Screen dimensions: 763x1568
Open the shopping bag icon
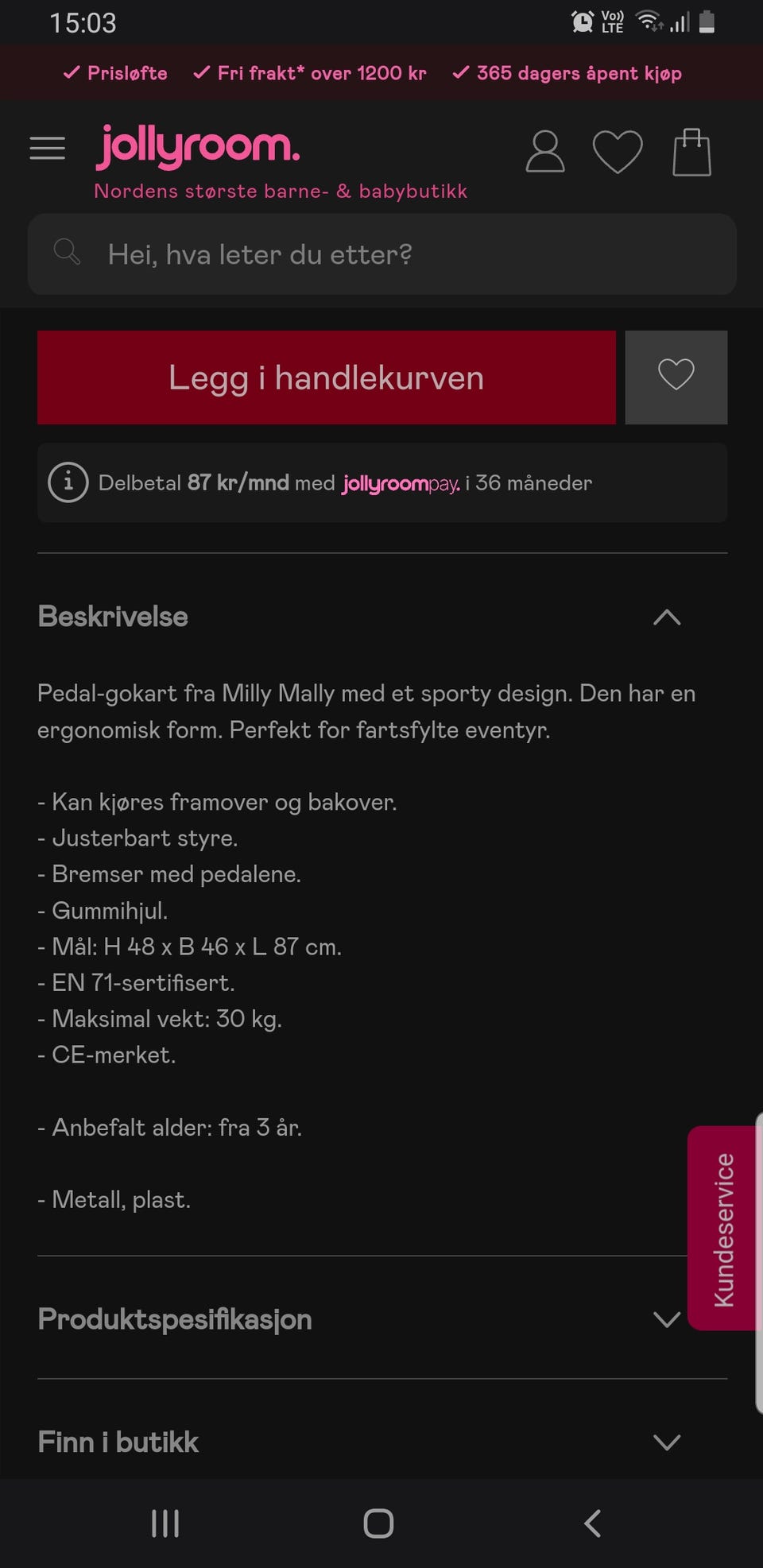(691, 149)
